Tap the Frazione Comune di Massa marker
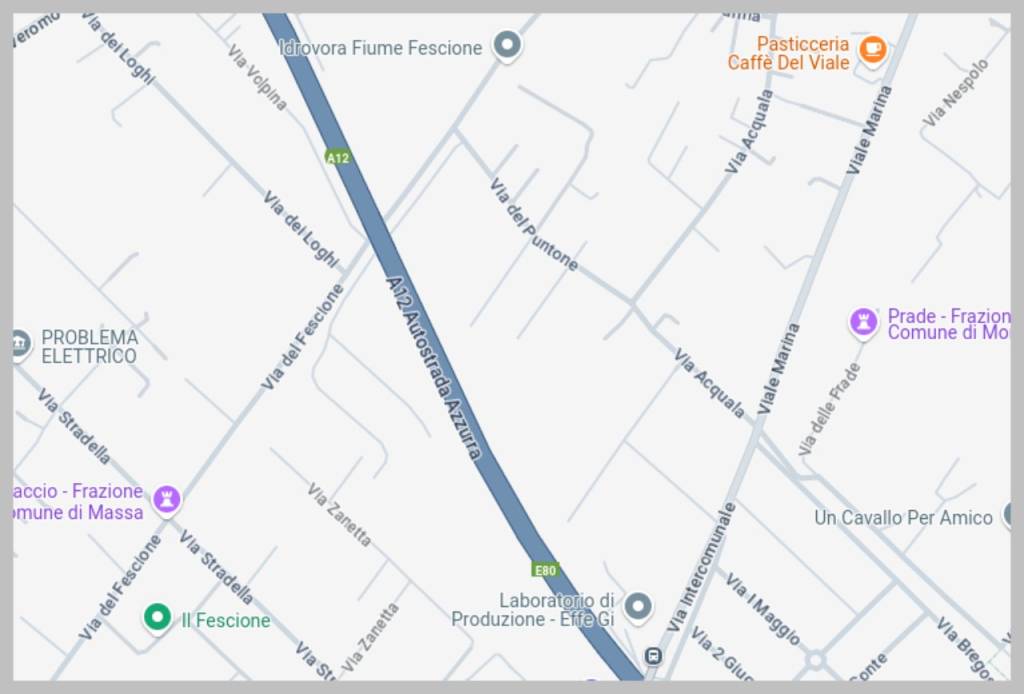 (166, 497)
